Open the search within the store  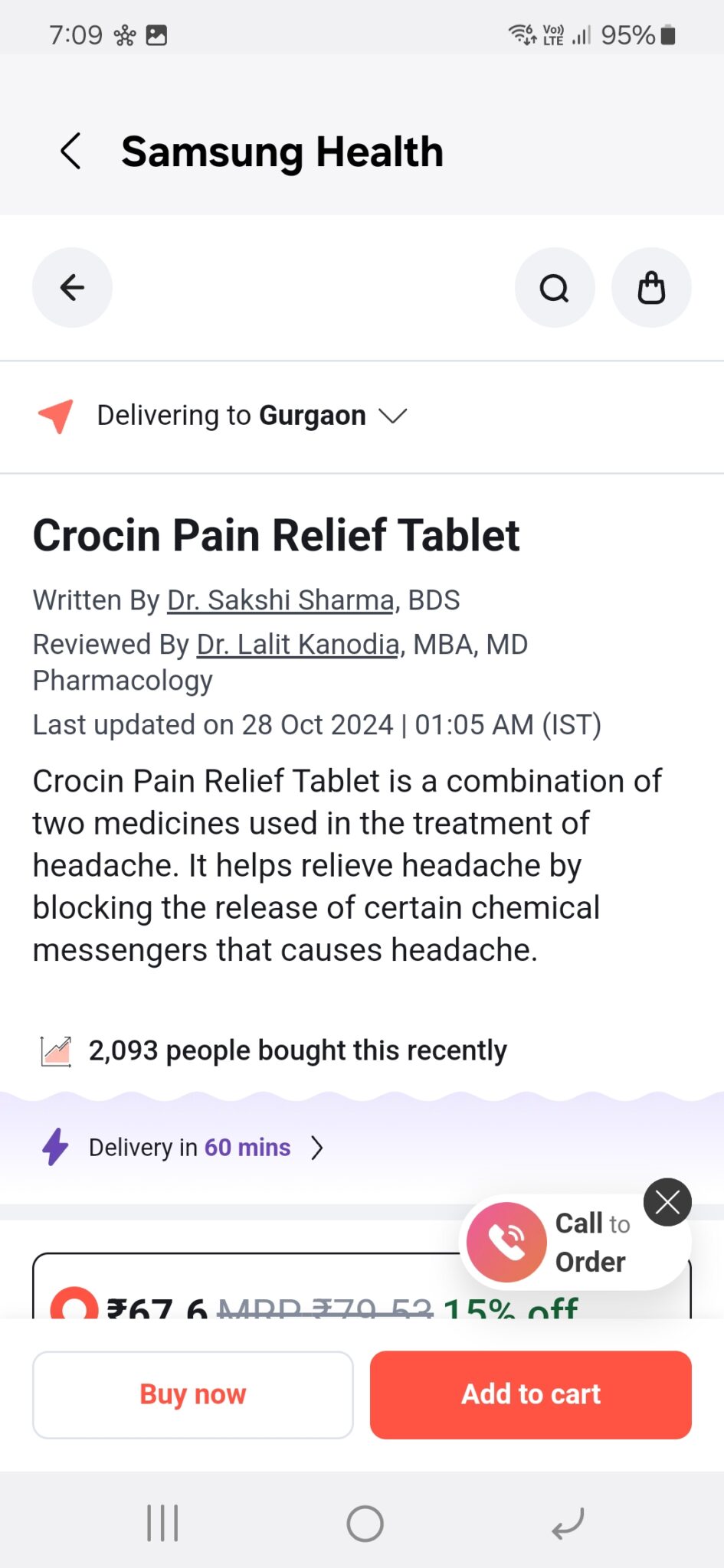pyautogui.click(x=554, y=288)
